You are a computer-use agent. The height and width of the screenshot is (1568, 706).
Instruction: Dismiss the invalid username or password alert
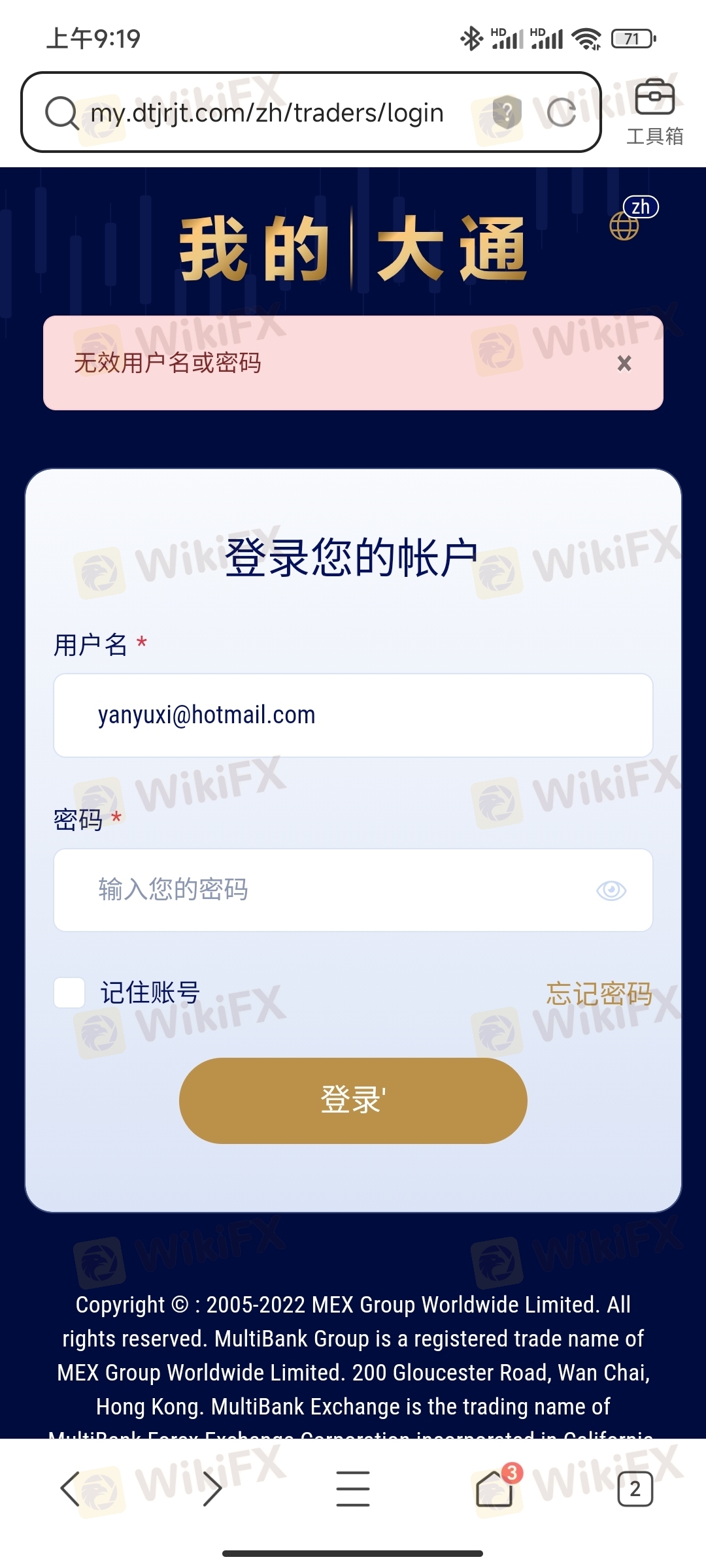[624, 363]
